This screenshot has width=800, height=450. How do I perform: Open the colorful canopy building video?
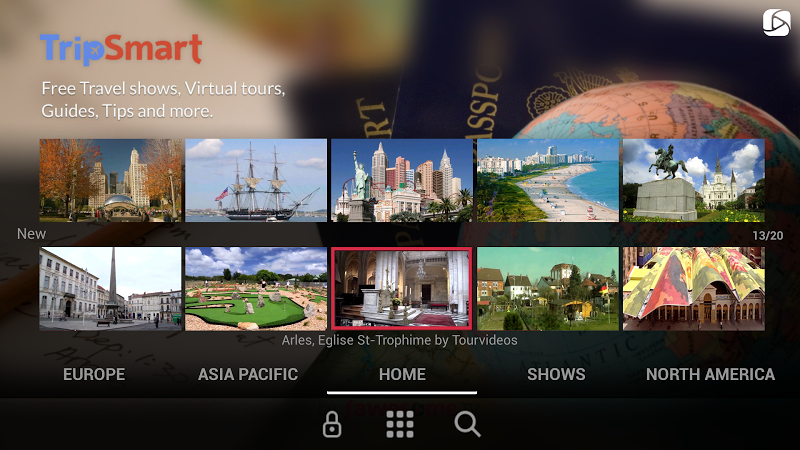(x=693, y=288)
